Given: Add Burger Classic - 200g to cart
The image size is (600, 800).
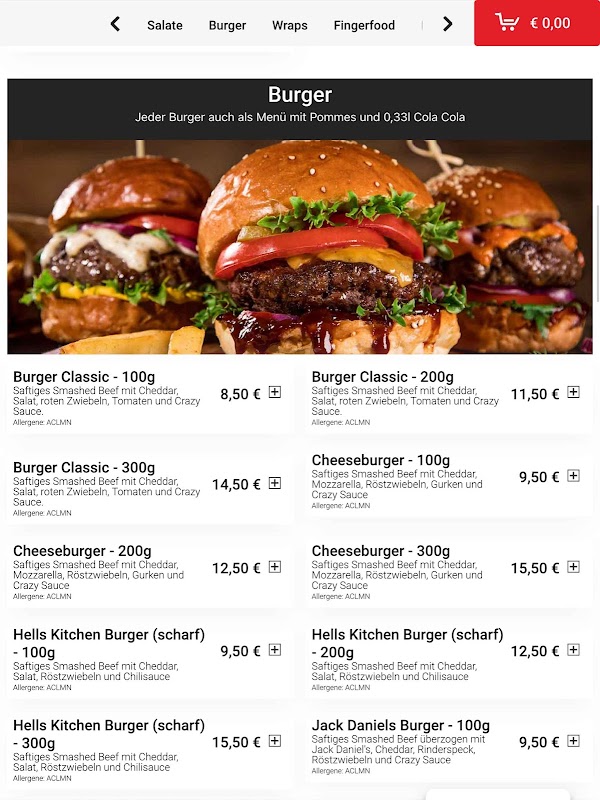Looking at the screenshot, I should point(574,393).
